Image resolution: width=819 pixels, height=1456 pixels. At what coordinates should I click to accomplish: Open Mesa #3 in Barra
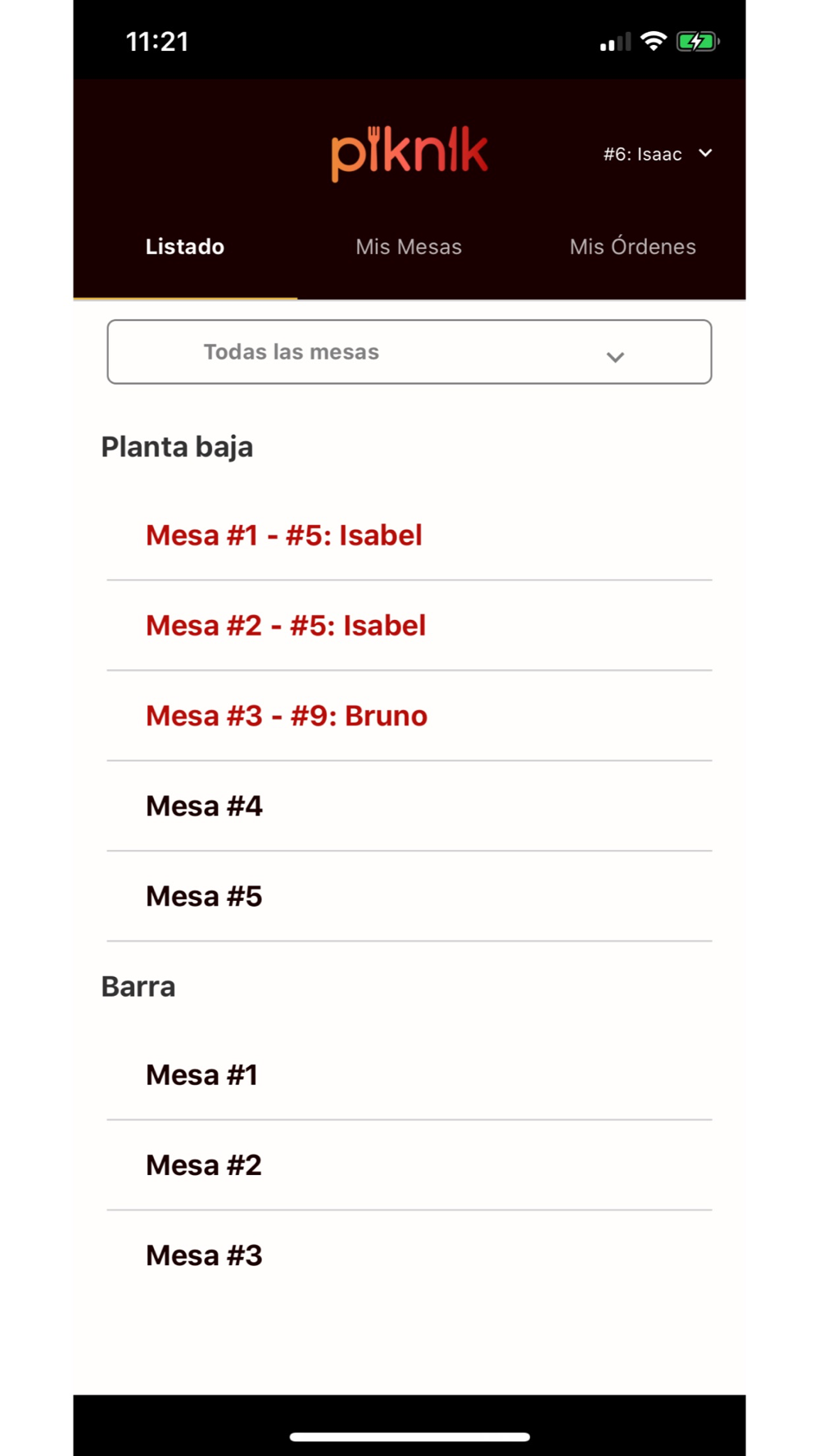409,1255
